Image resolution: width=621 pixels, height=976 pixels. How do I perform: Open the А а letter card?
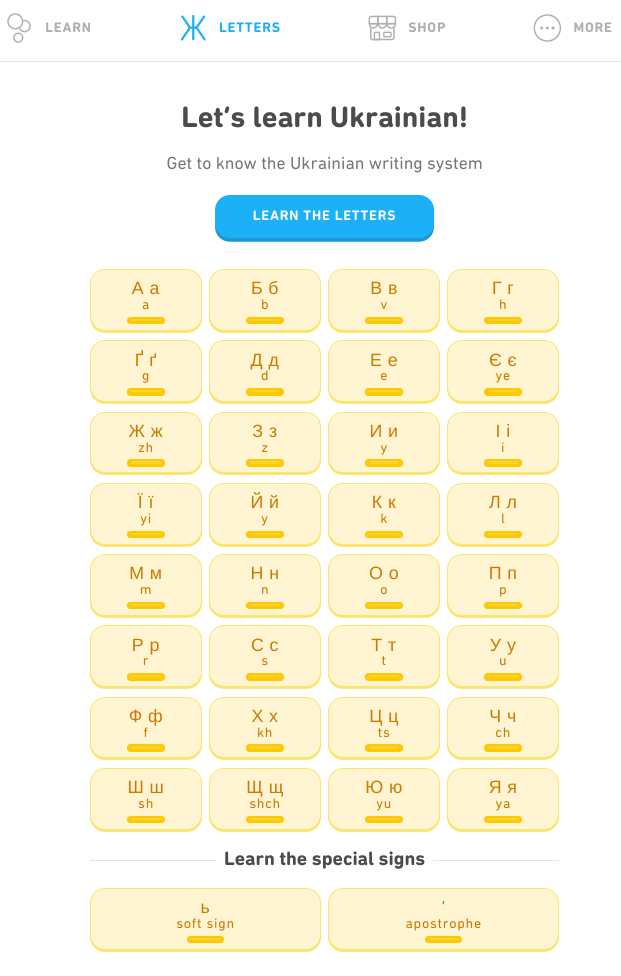coord(146,300)
